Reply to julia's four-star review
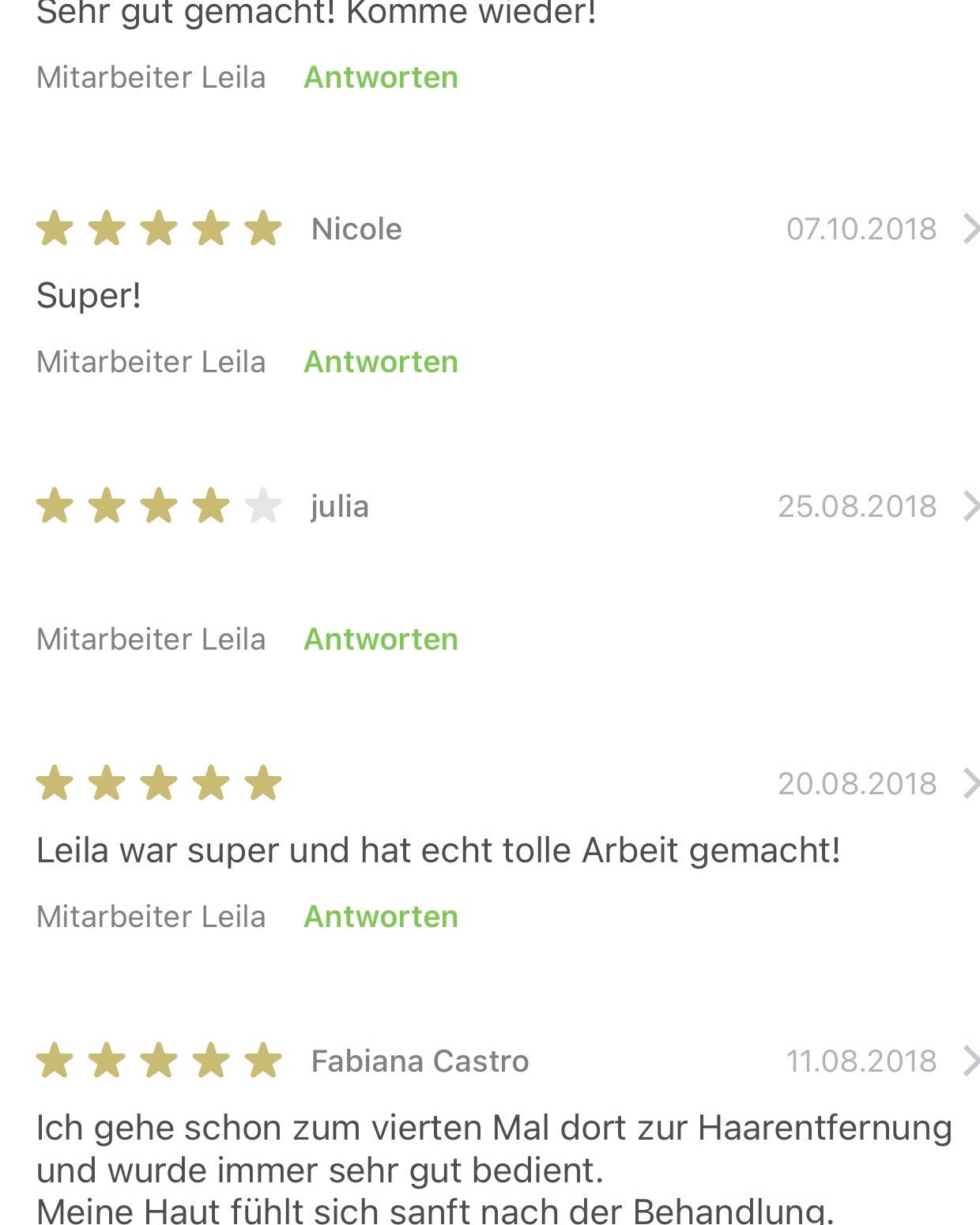The image size is (980, 1225). coord(380,639)
